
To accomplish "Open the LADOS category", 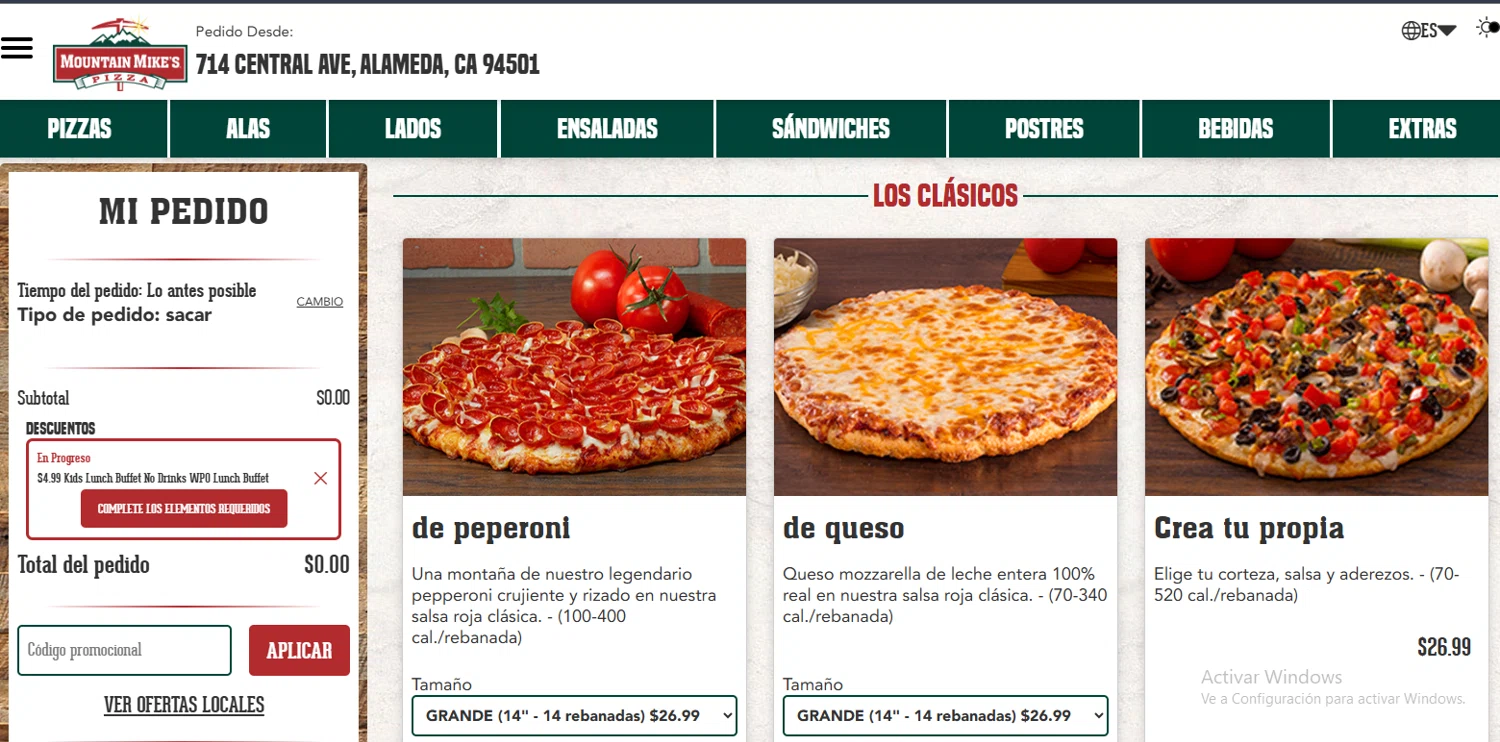I will (x=413, y=129).
